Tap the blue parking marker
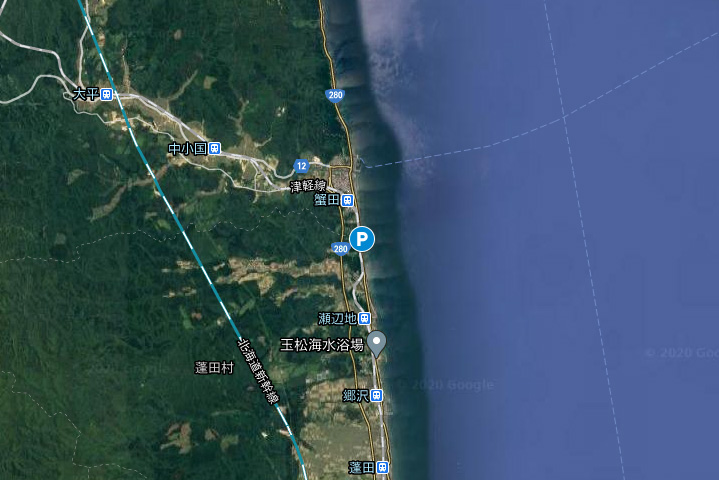Image resolution: width=719 pixels, height=480 pixels. [362, 238]
